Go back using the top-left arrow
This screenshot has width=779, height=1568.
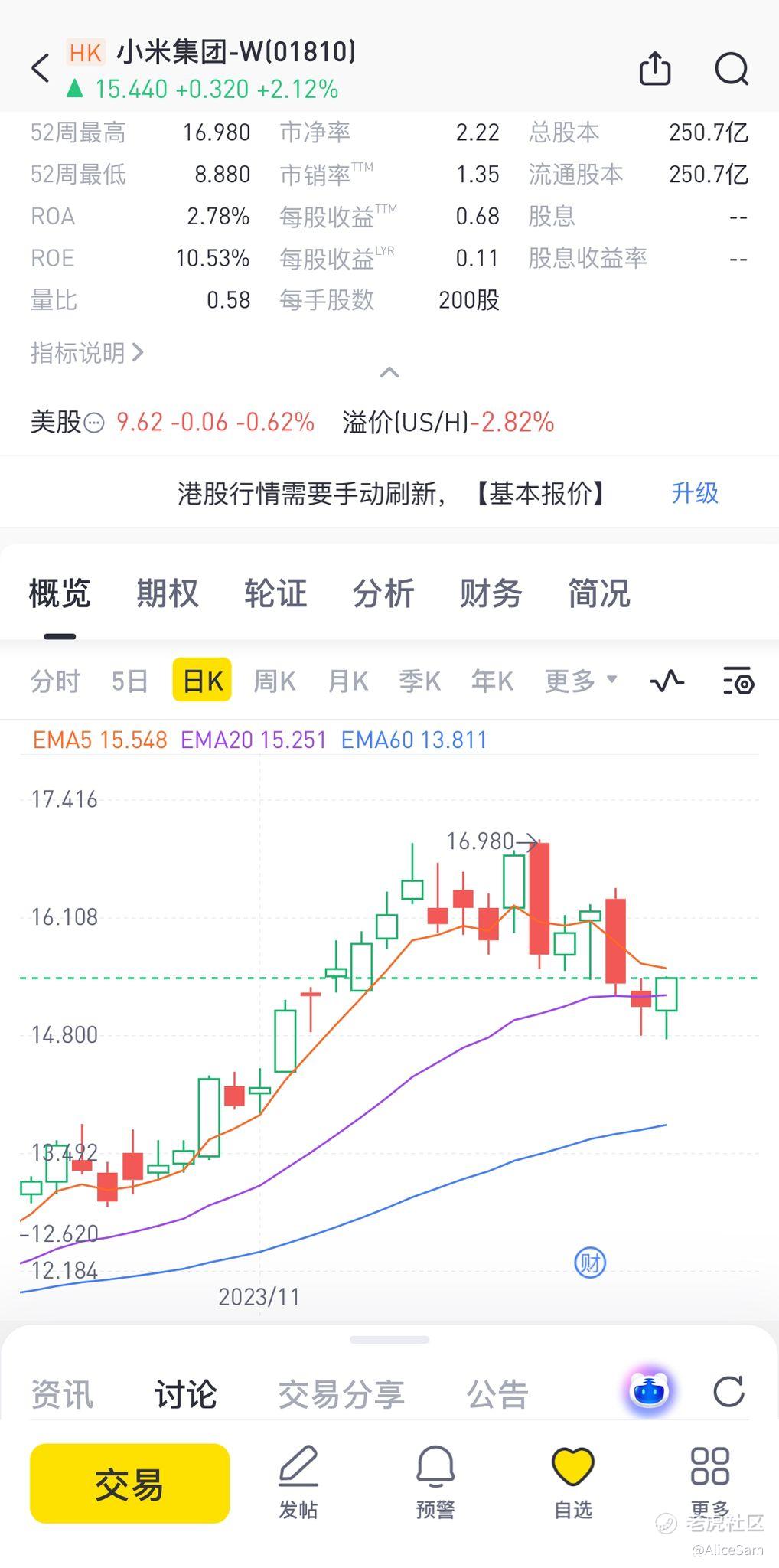[41, 69]
